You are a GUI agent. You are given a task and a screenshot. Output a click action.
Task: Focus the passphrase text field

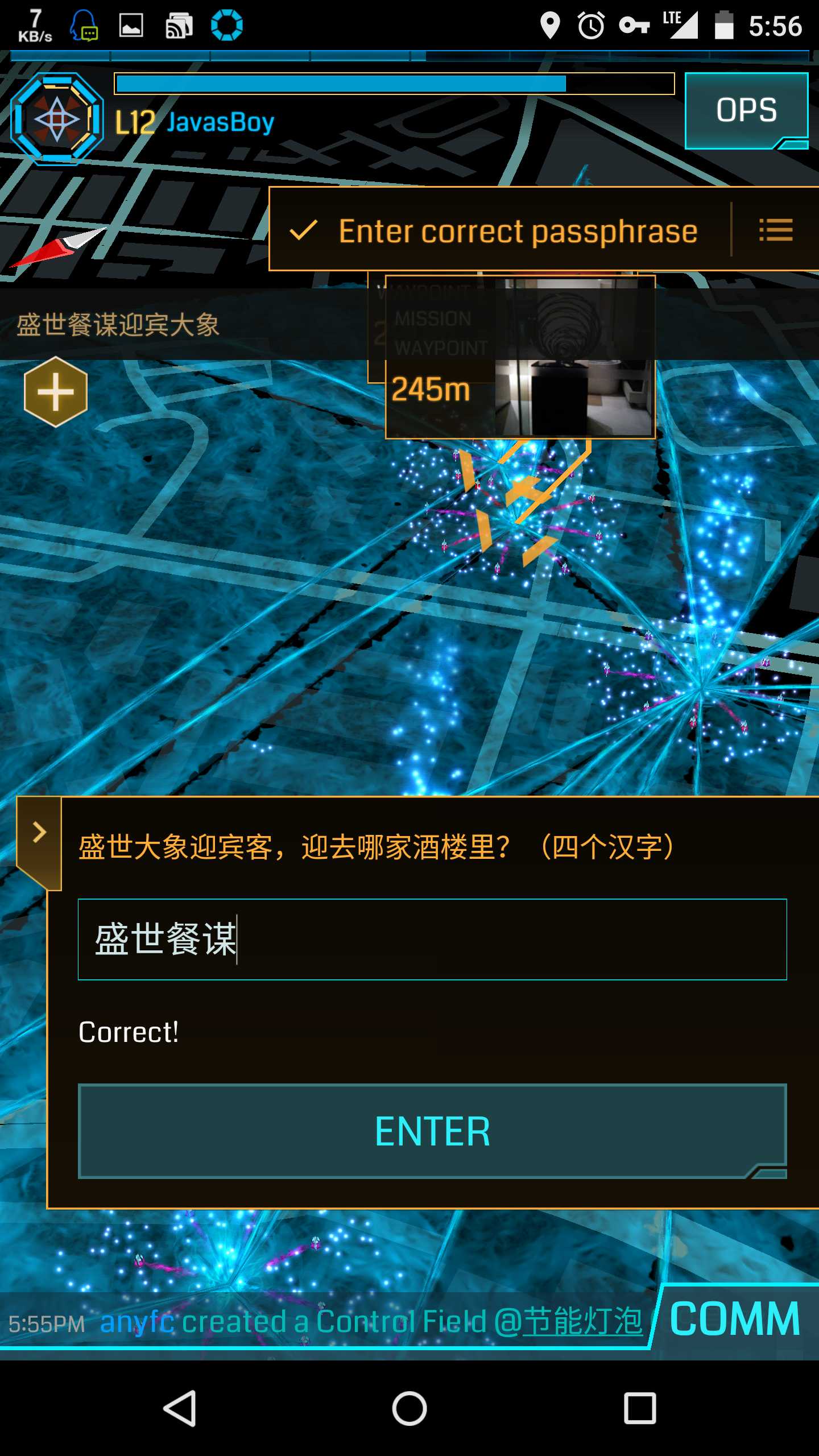[432, 940]
